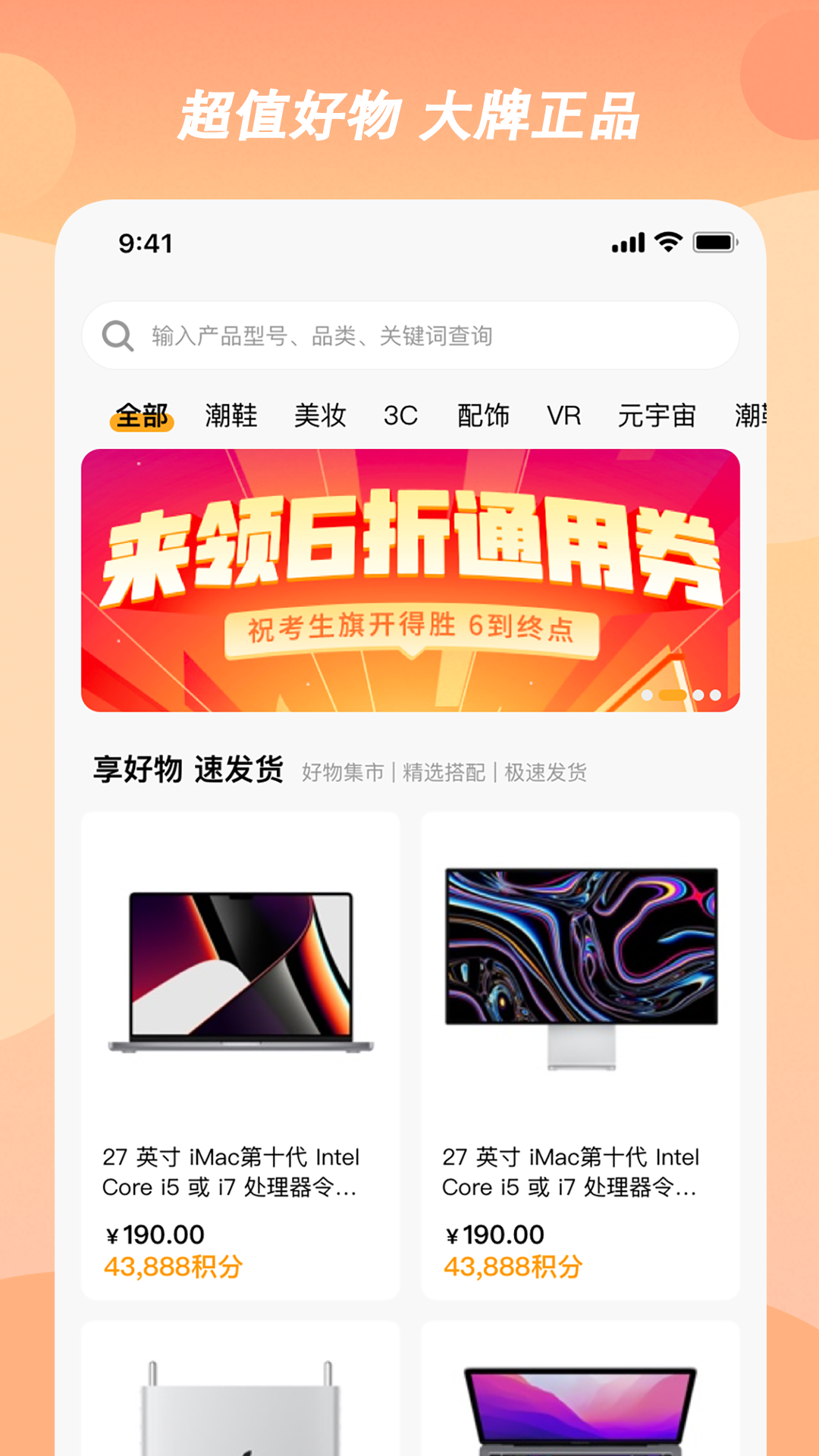The height and width of the screenshot is (1456, 819).
Task: Select the first carousel indicator dot
Action: pos(646,695)
